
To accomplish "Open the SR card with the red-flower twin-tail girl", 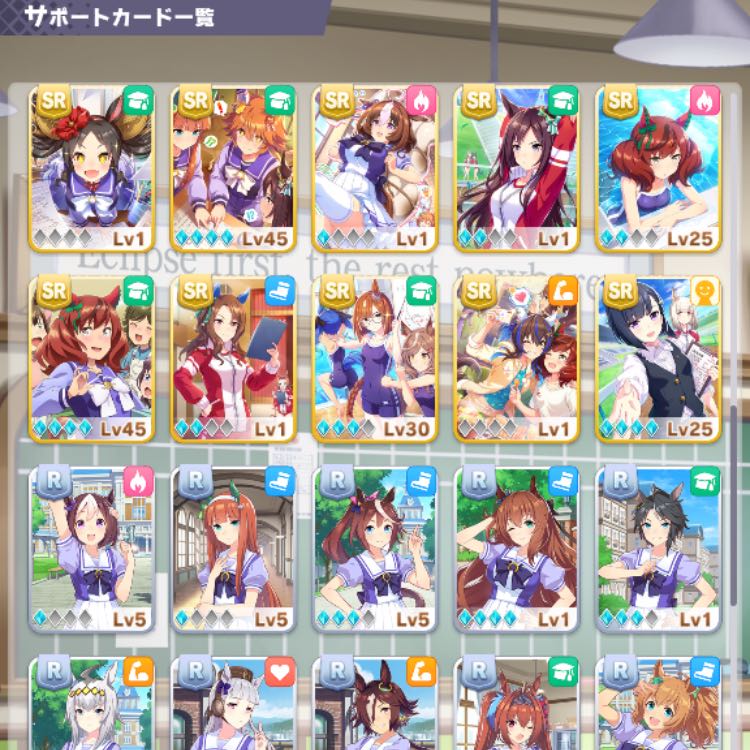I will click(x=92, y=167).
